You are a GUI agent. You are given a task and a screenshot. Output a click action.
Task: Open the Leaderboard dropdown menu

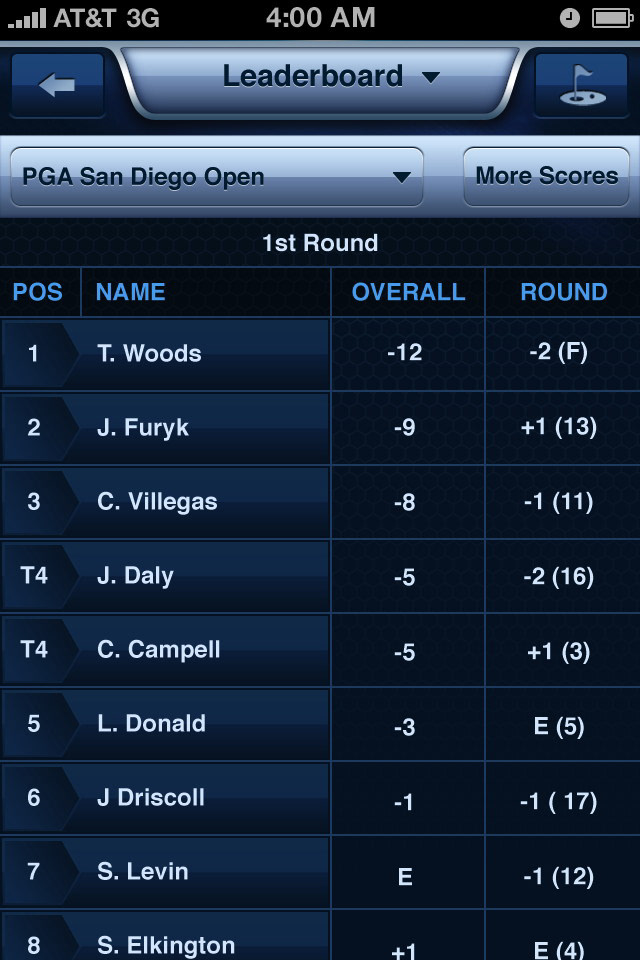pos(320,78)
